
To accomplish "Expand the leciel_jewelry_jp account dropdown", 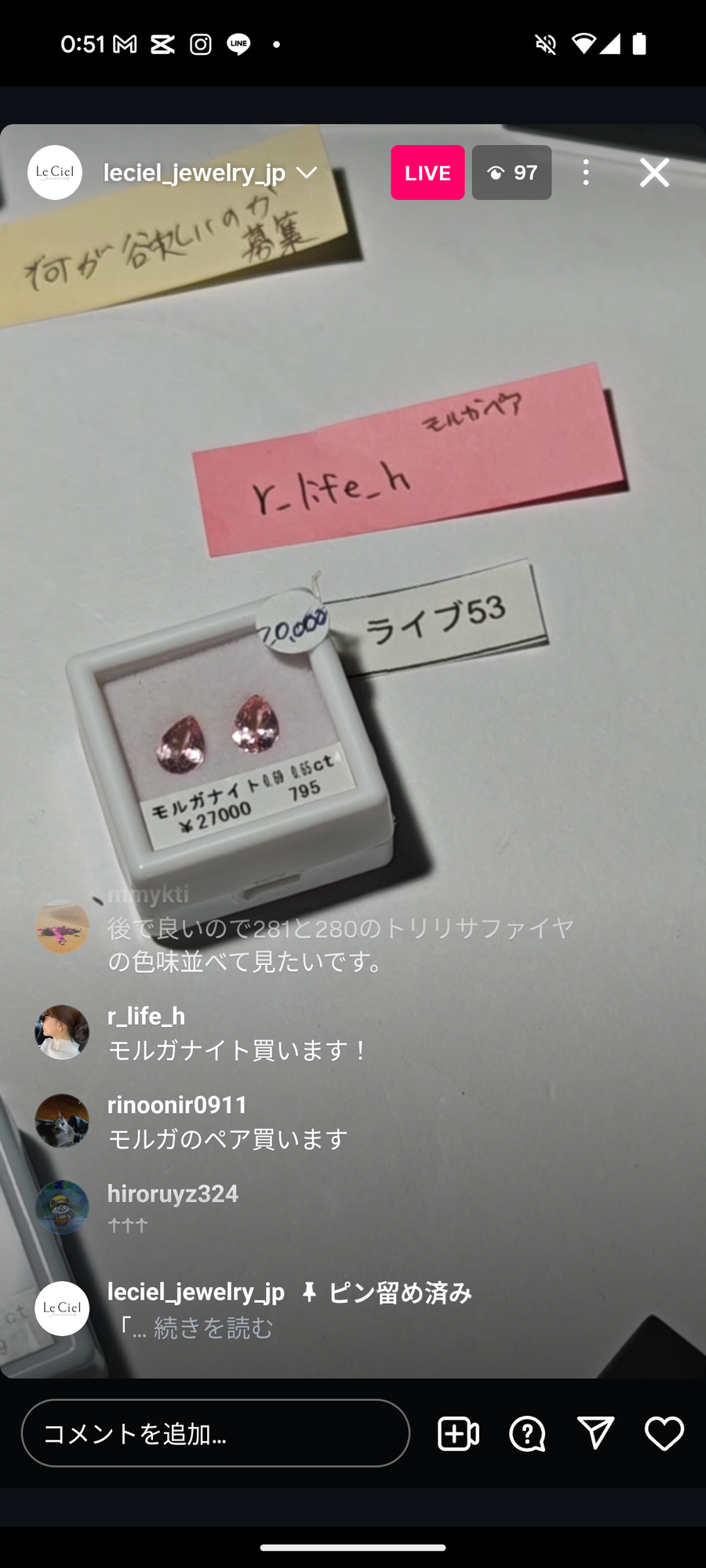I will [307, 172].
